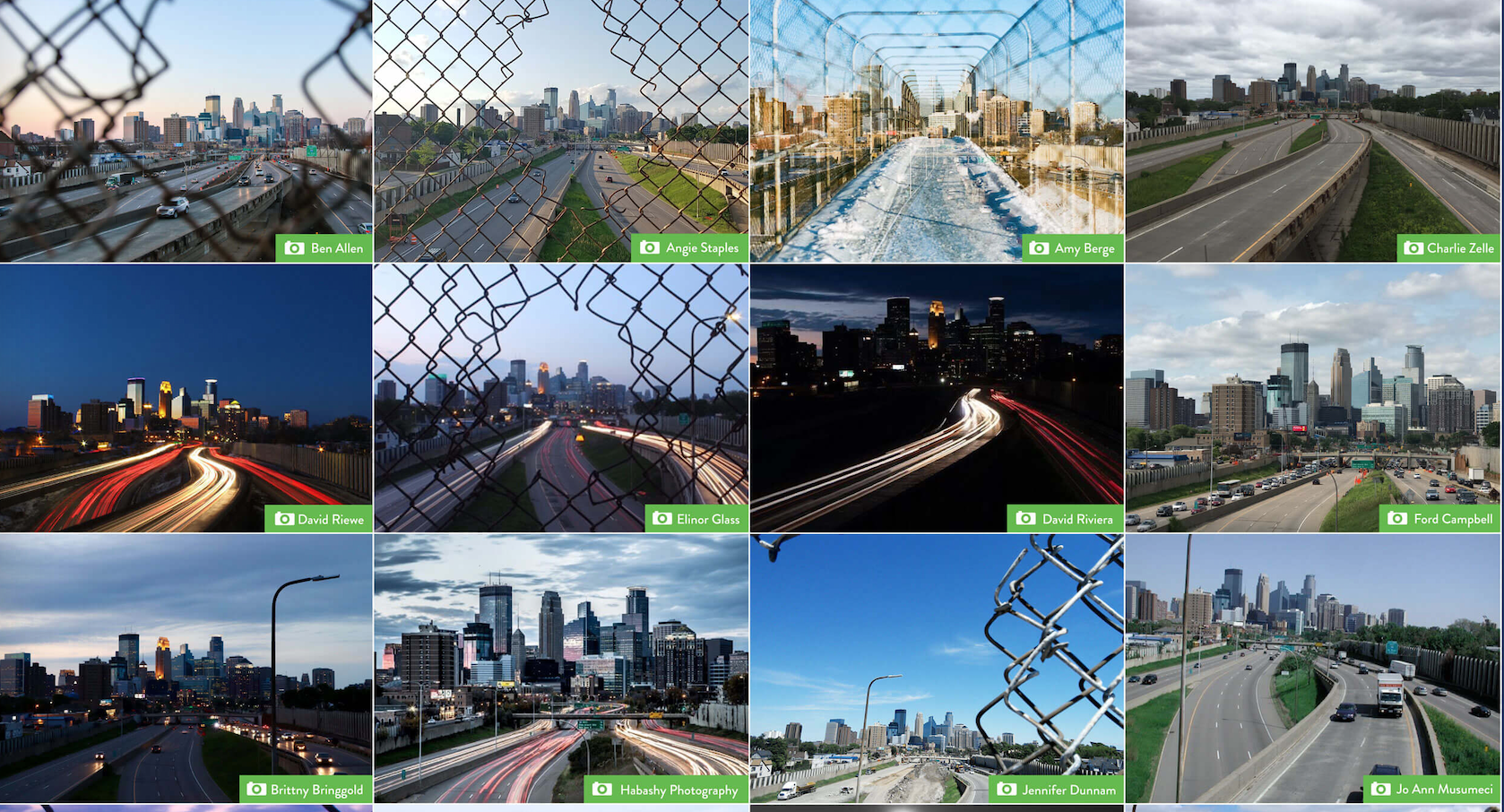Viewport: 1504px width, 812px height.
Task: View Ford Campbell's daytime traffic photo
Action: pyautogui.click(x=1313, y=398)
